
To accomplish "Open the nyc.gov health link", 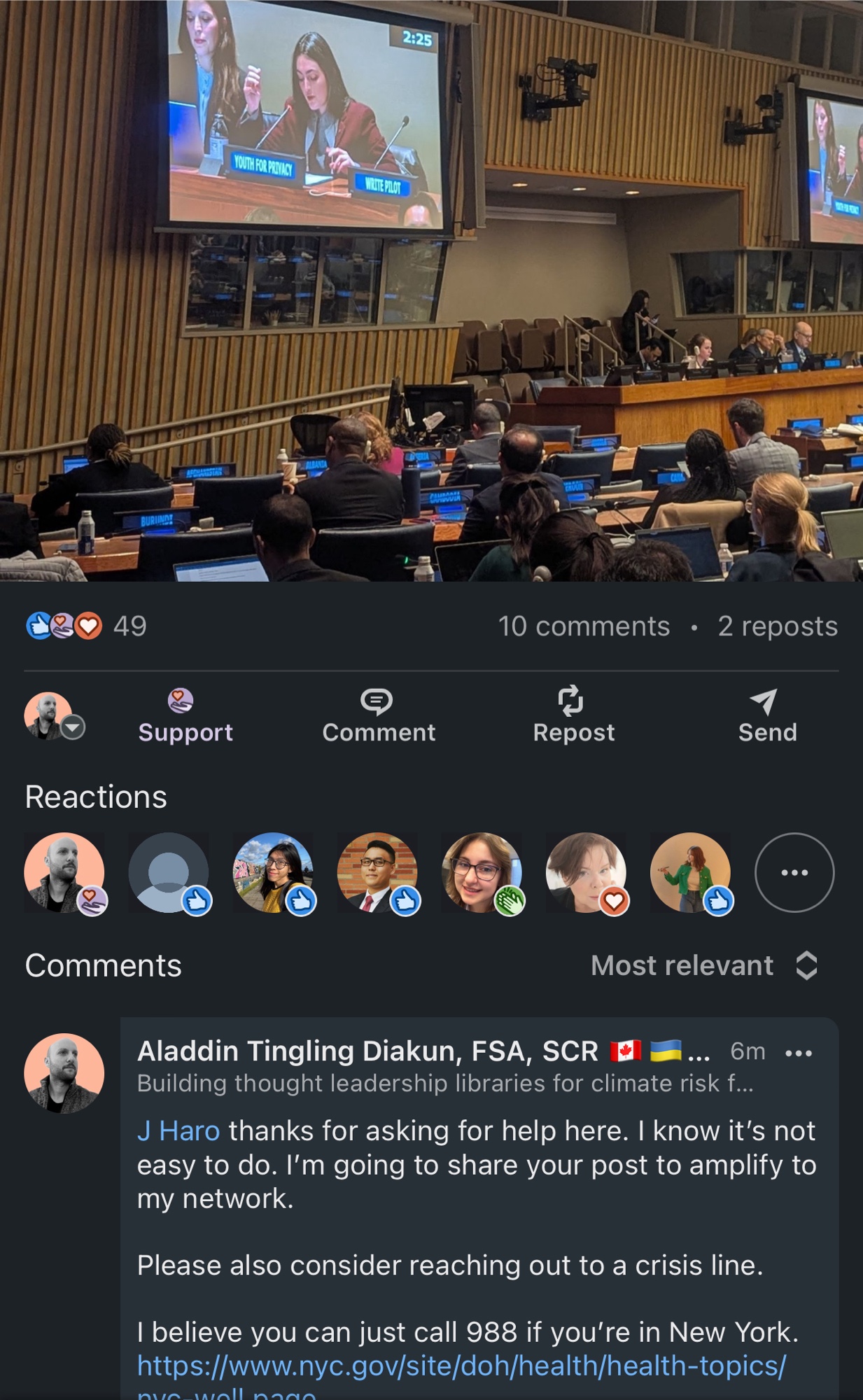I will click(462, 1366).
